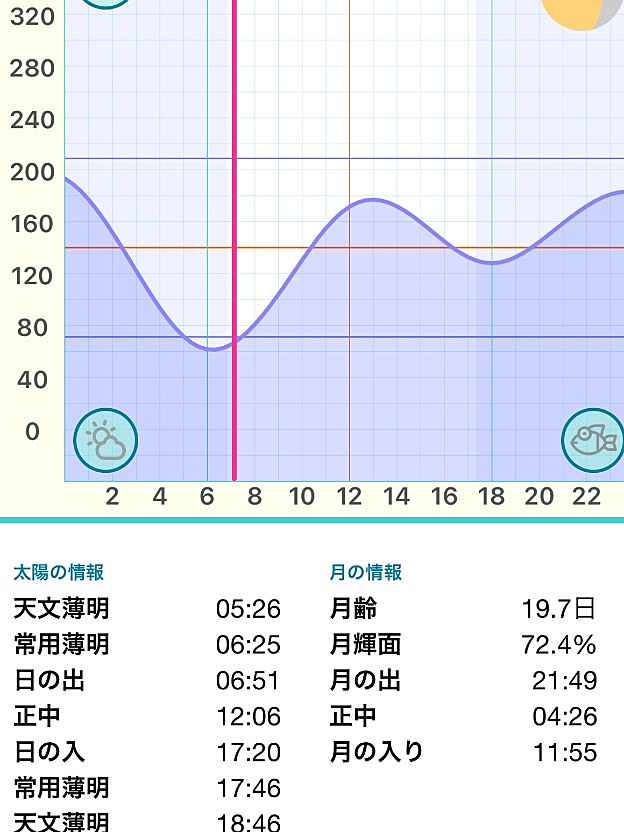Tap the moon phase icon

(x=582, y=10)
